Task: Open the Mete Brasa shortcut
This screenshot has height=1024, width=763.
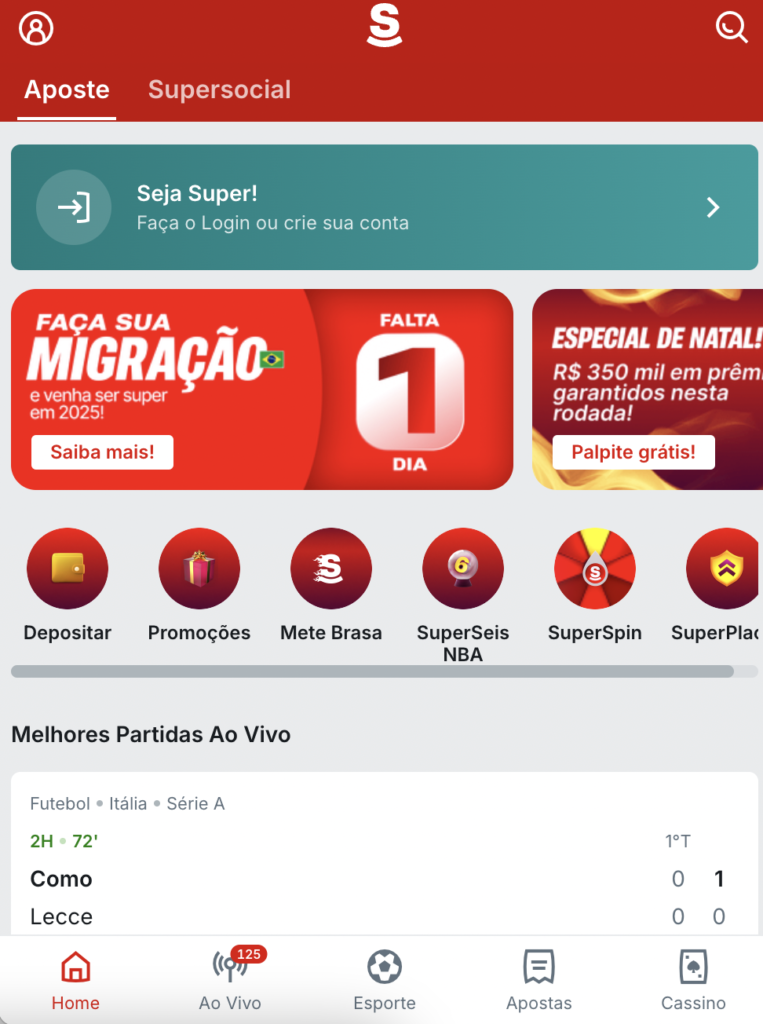Action: (x=331, y=570)
